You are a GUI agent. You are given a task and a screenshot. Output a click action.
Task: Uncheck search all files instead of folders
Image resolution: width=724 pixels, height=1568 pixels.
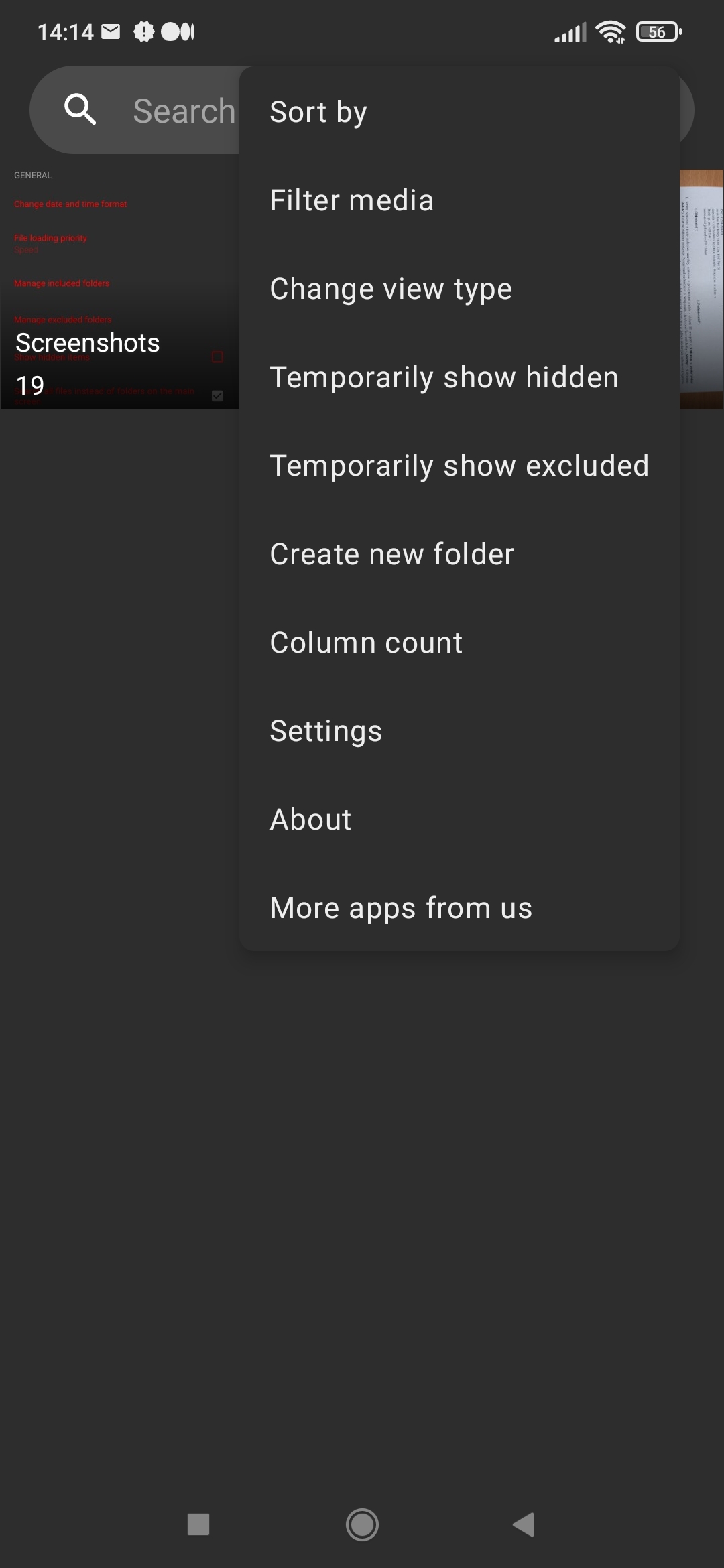(x=217, y=396)
